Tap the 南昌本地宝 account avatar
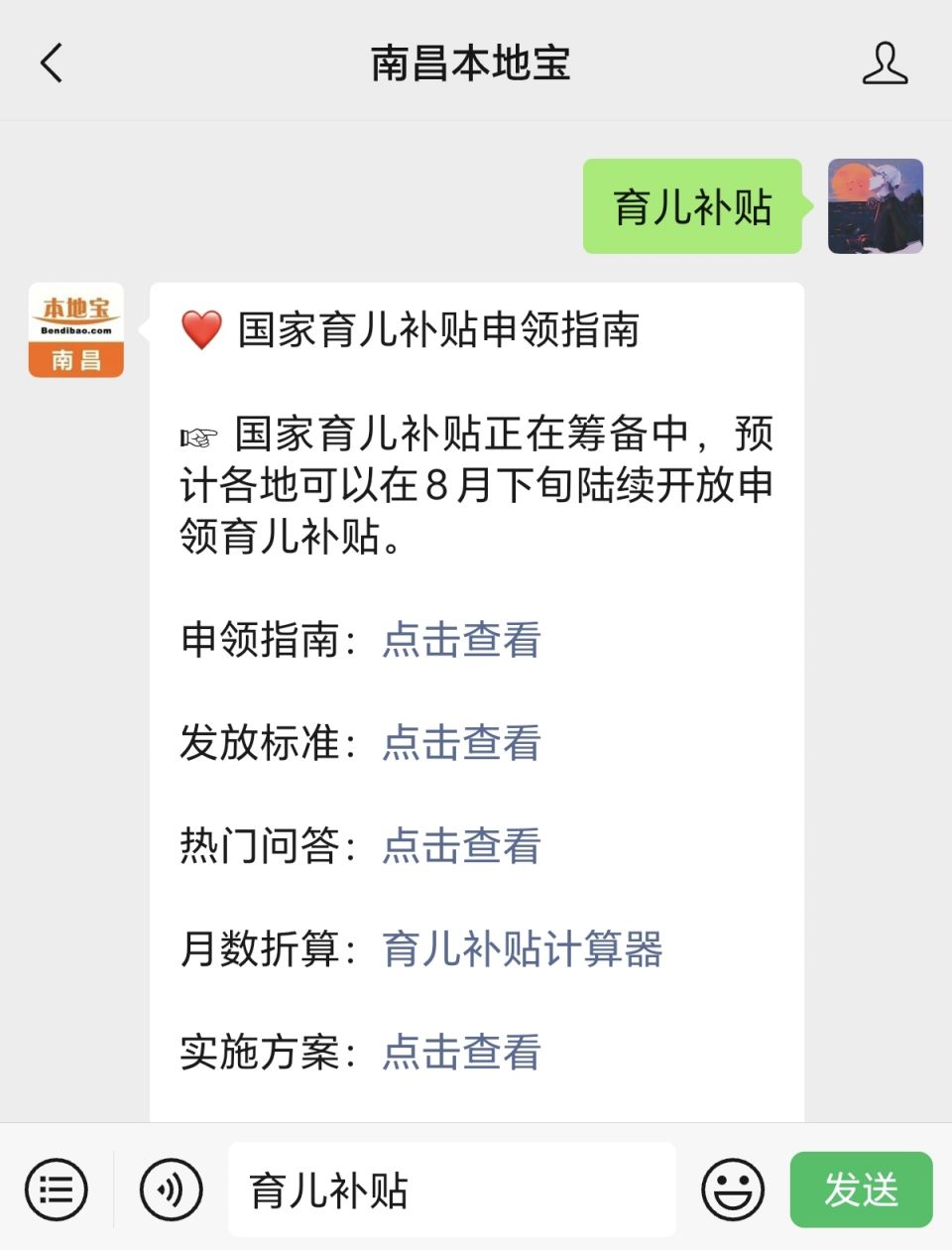 coord(76,330)
